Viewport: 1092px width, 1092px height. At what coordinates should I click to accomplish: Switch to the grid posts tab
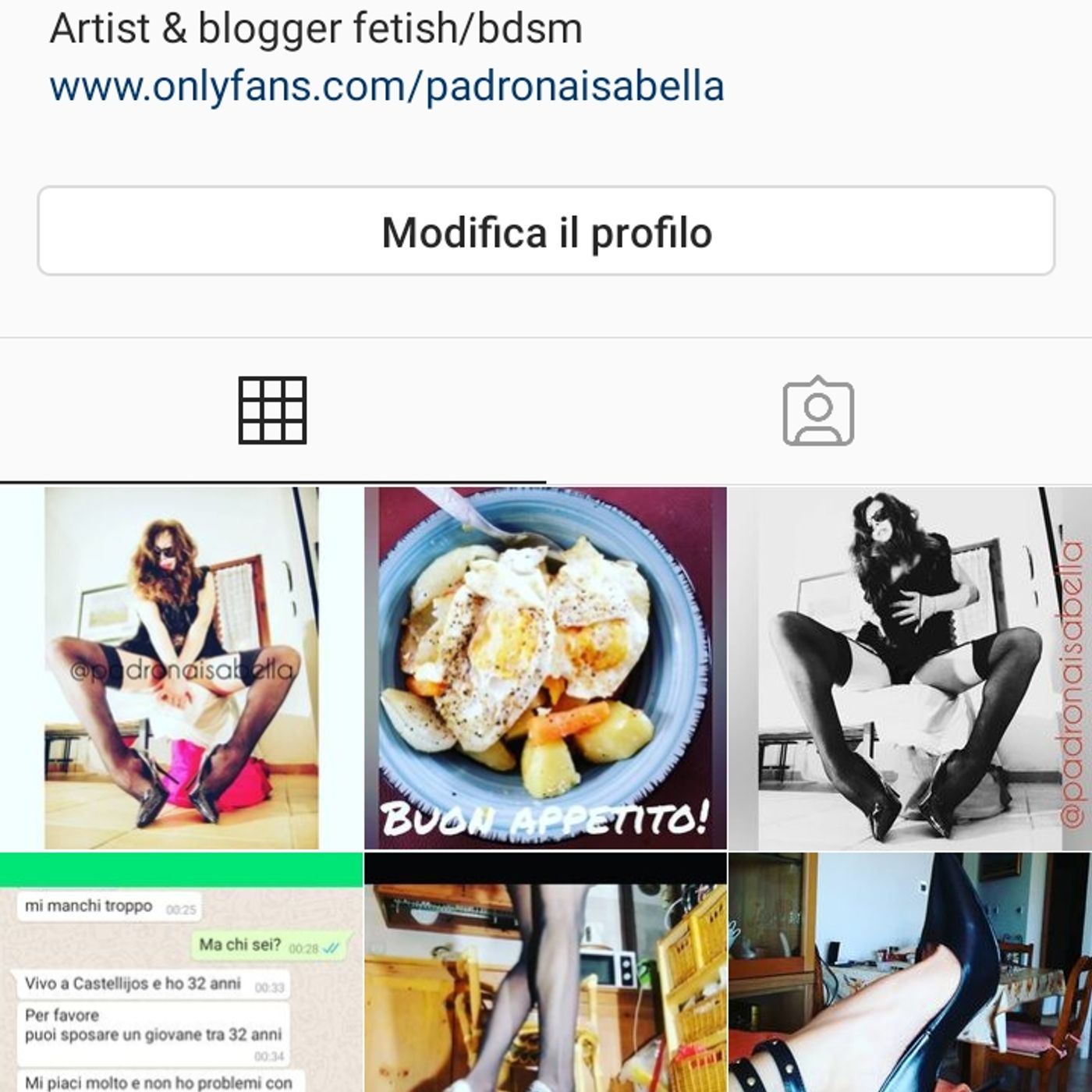pyautogui.click(x=272, y=410)
